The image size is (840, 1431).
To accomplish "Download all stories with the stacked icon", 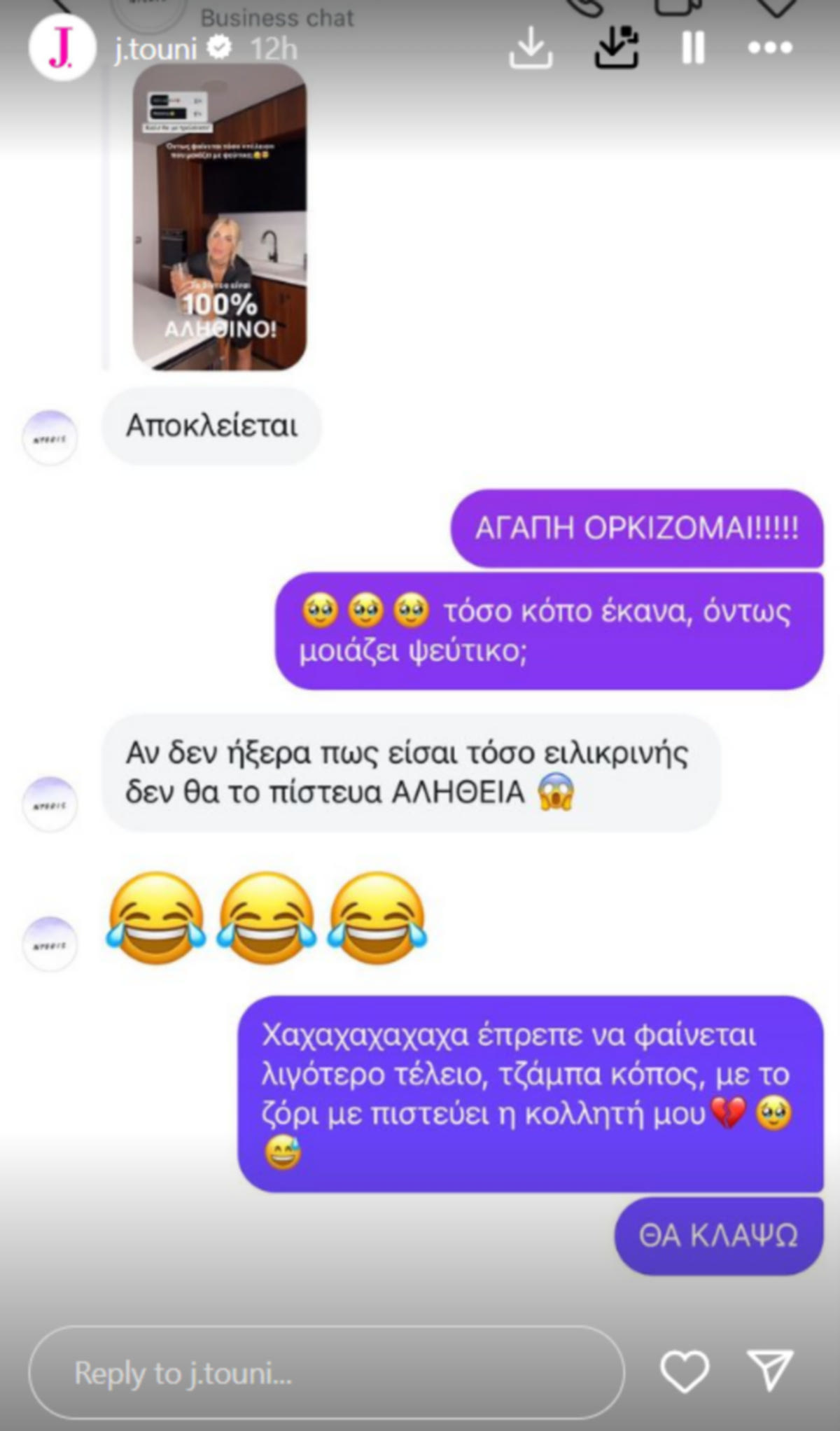I will point(616,48).
